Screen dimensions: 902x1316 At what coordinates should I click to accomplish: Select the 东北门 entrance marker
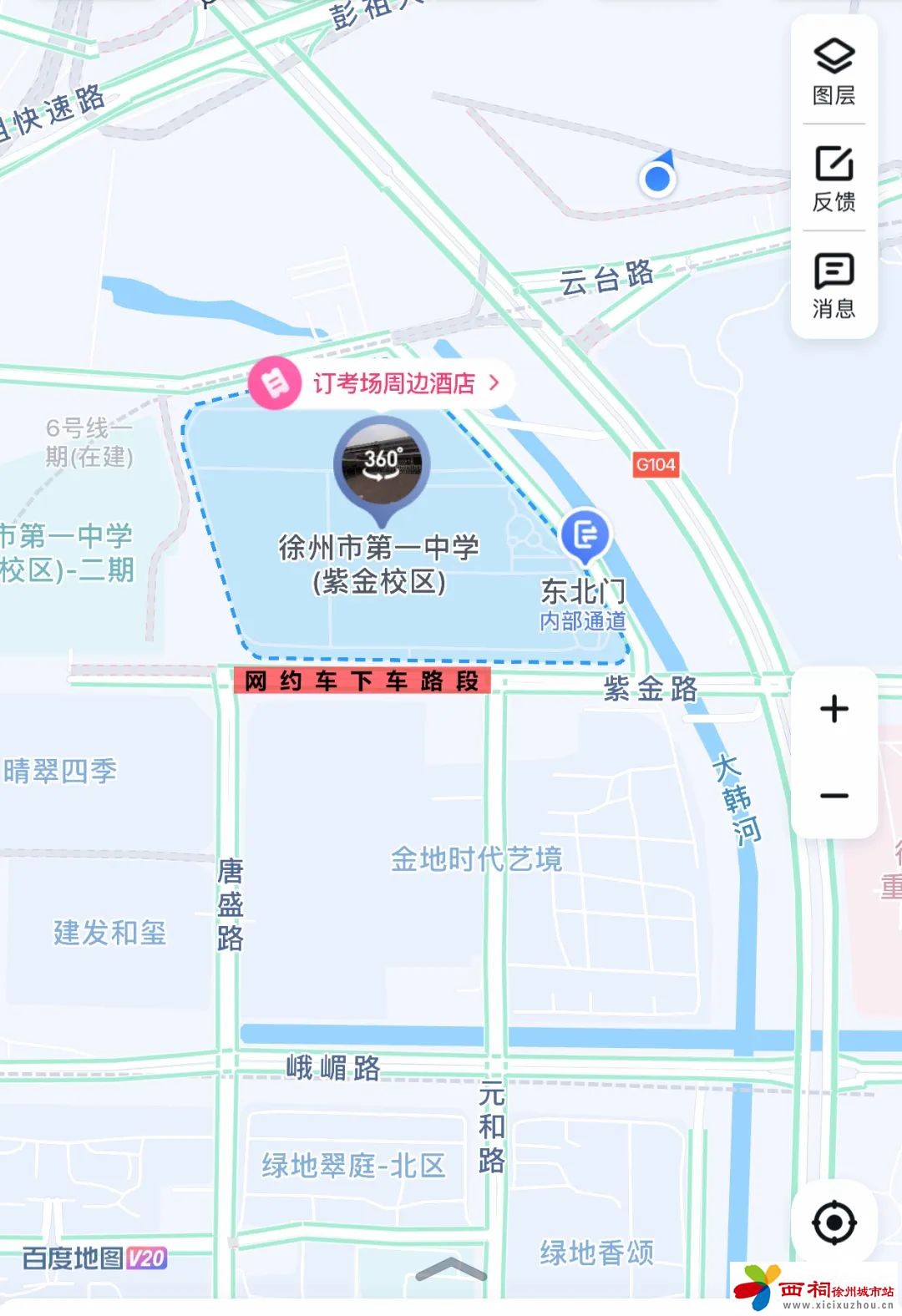pos(585,534)
